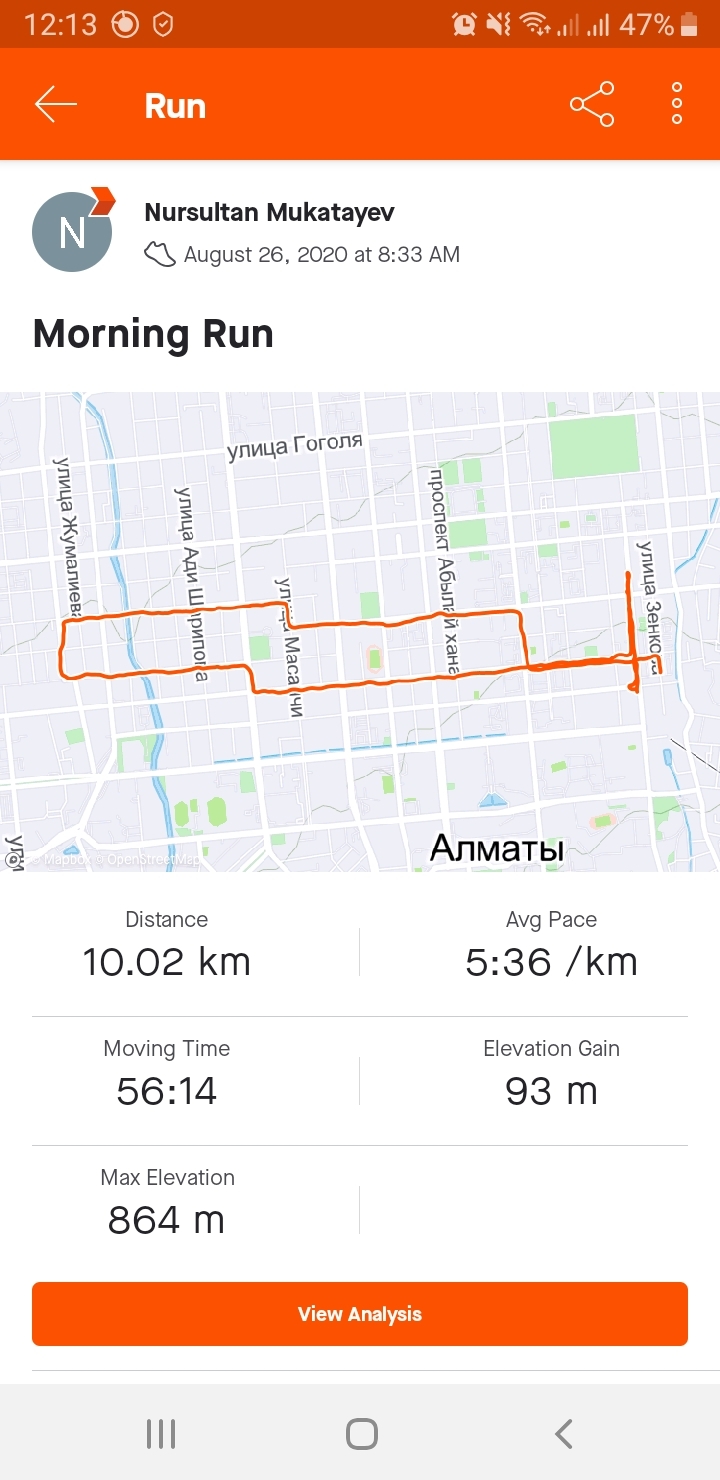Open the overflow menu
The width and height of the screenshot is (720, 1480).
point(677,105)
